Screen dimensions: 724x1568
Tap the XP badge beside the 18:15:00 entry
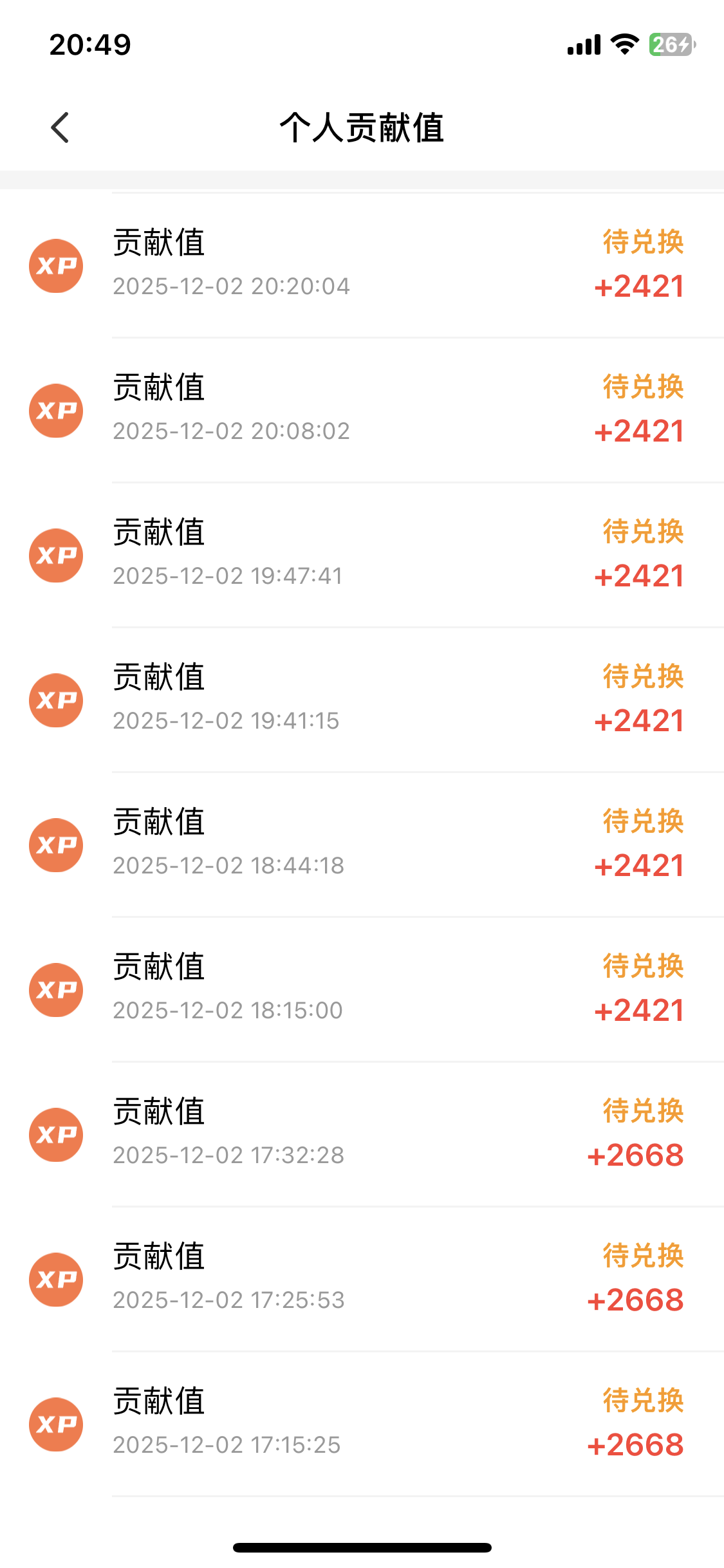coord(56,990)
